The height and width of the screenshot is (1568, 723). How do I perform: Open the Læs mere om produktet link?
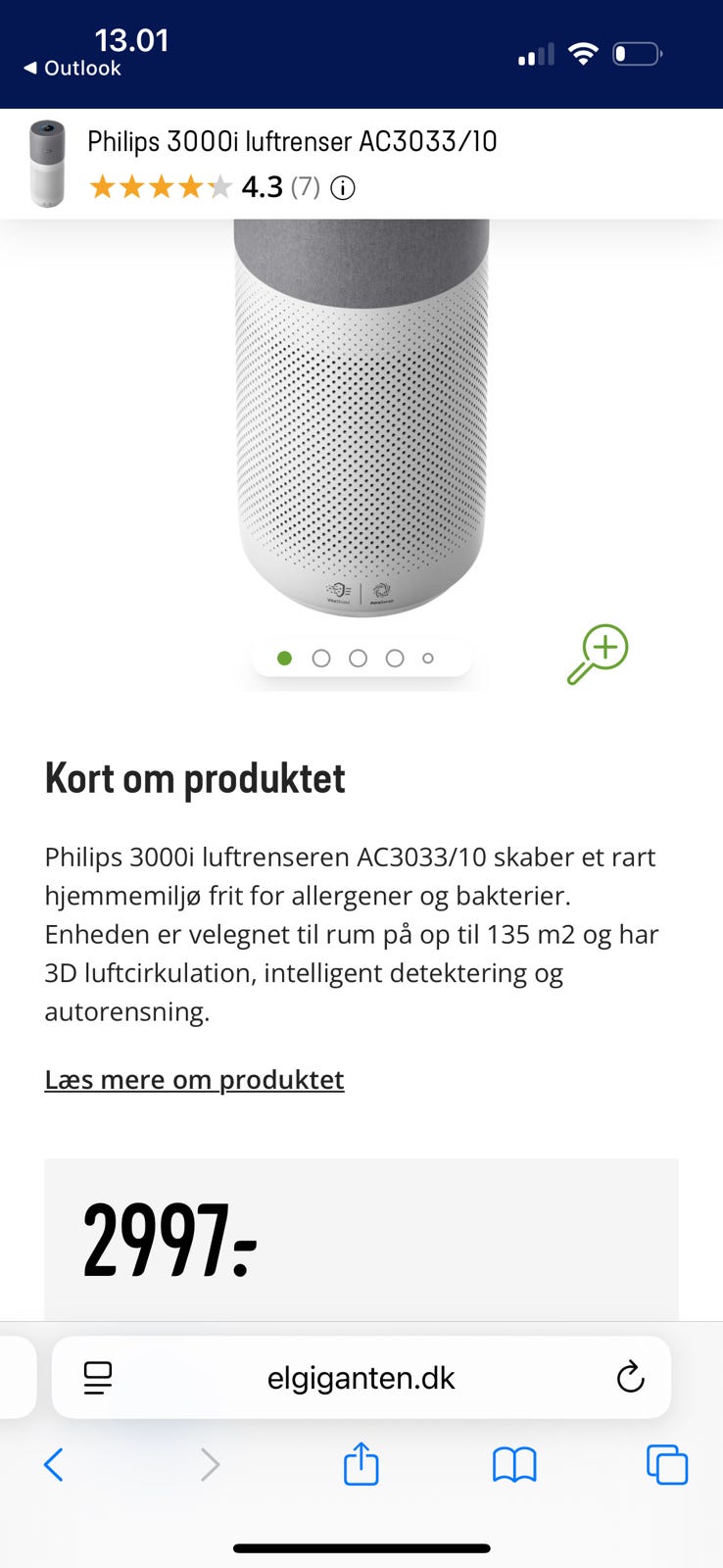tap(193, 1079)
